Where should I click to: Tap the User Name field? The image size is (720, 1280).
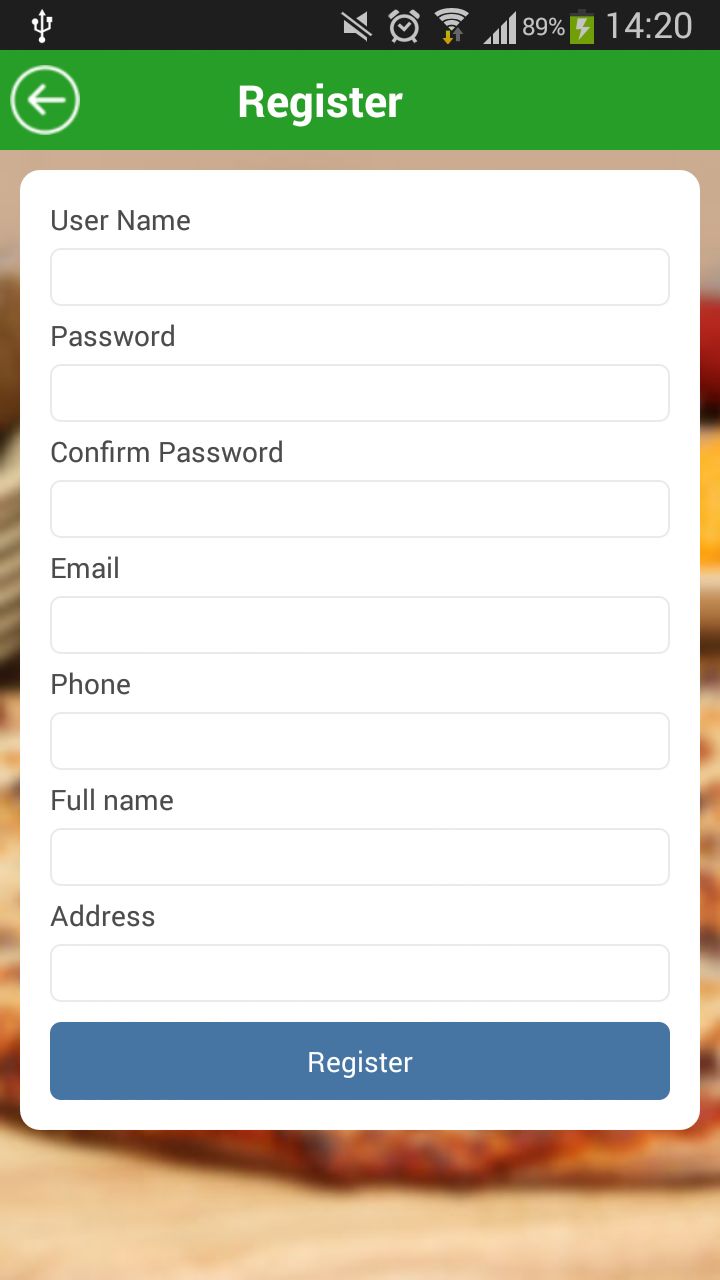tap(360, 277)
